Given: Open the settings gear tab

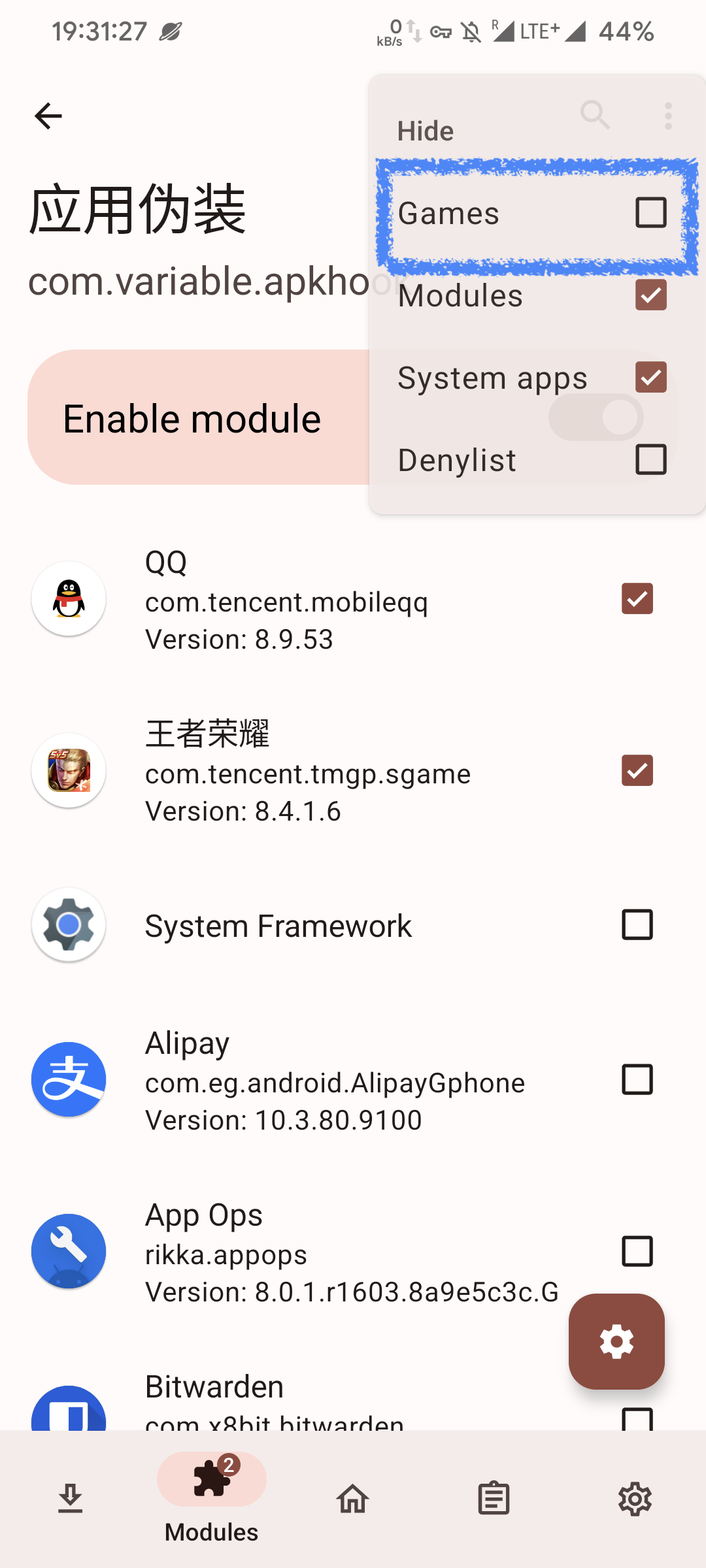Looking at the screenshot, I should [x=635, y=1499].
